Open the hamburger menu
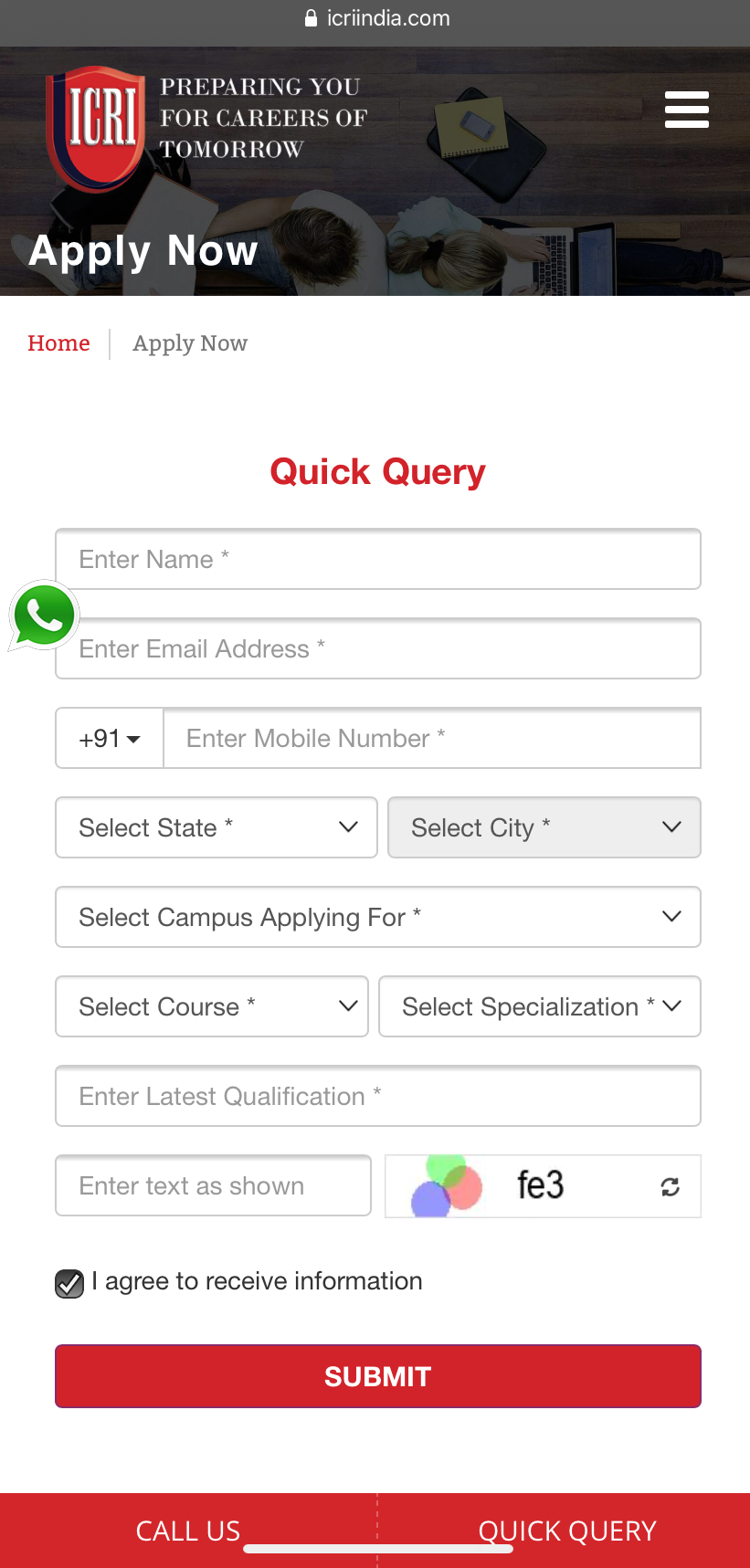750x1568 pixels. (x=686, y=110)
